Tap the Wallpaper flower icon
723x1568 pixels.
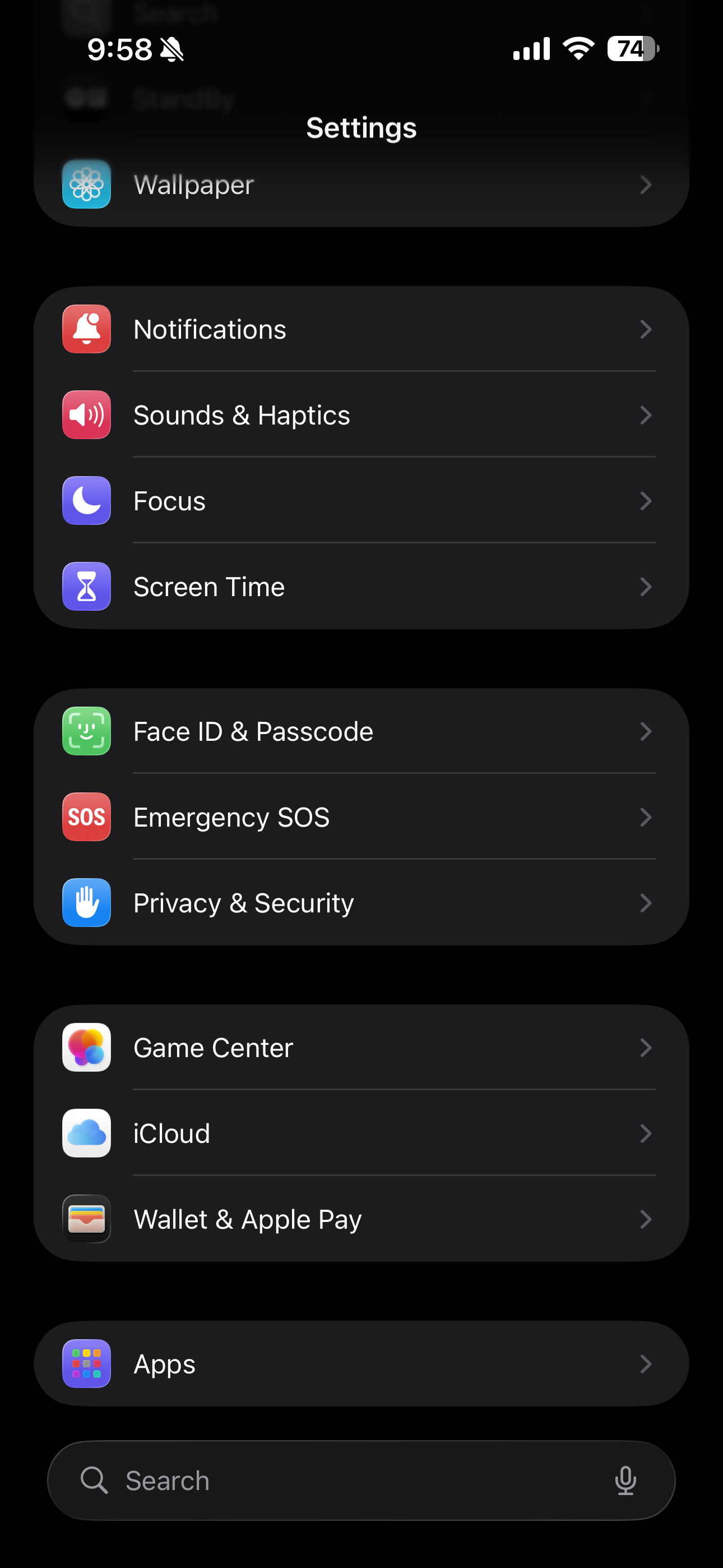click(86, 185)
